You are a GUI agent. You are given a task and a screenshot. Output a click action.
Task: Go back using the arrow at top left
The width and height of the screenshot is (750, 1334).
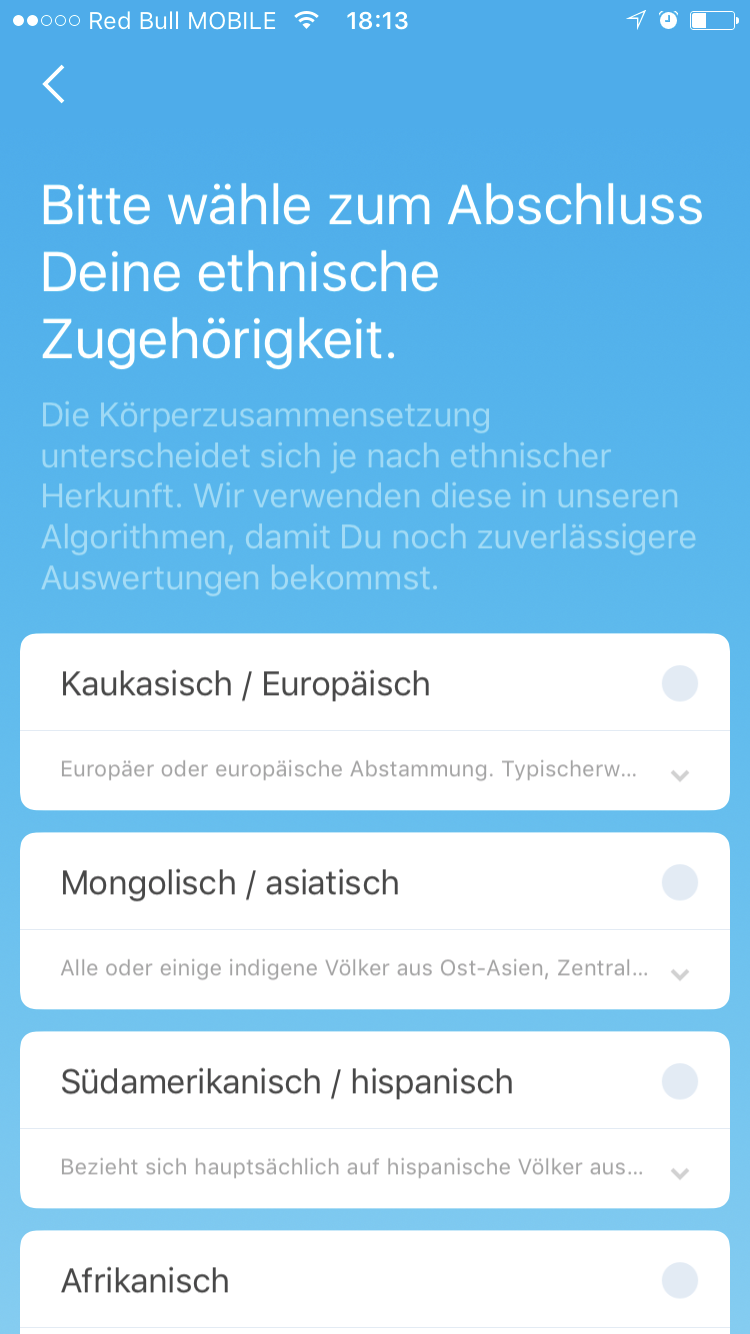tap(54, 85)
